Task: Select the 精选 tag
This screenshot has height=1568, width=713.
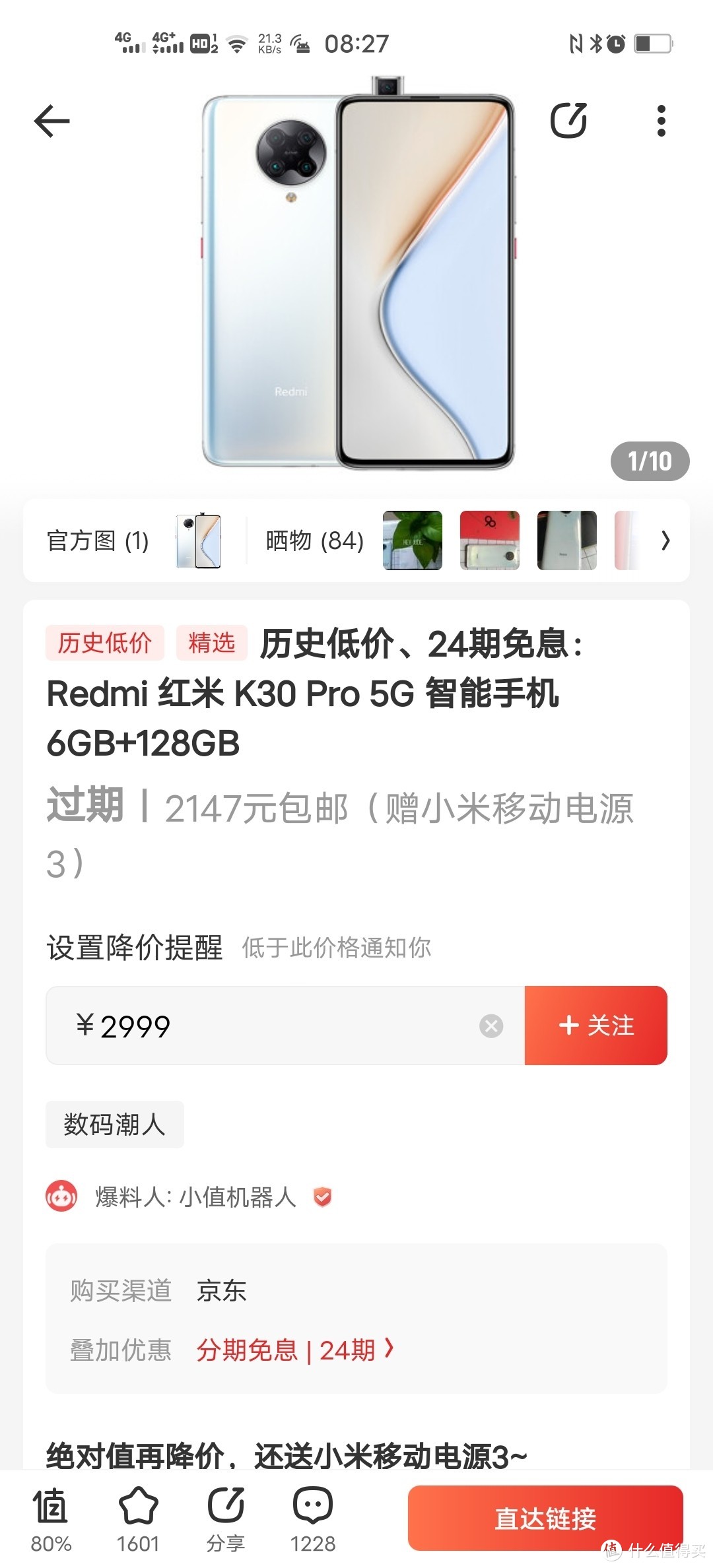Action: pos(211,643)
